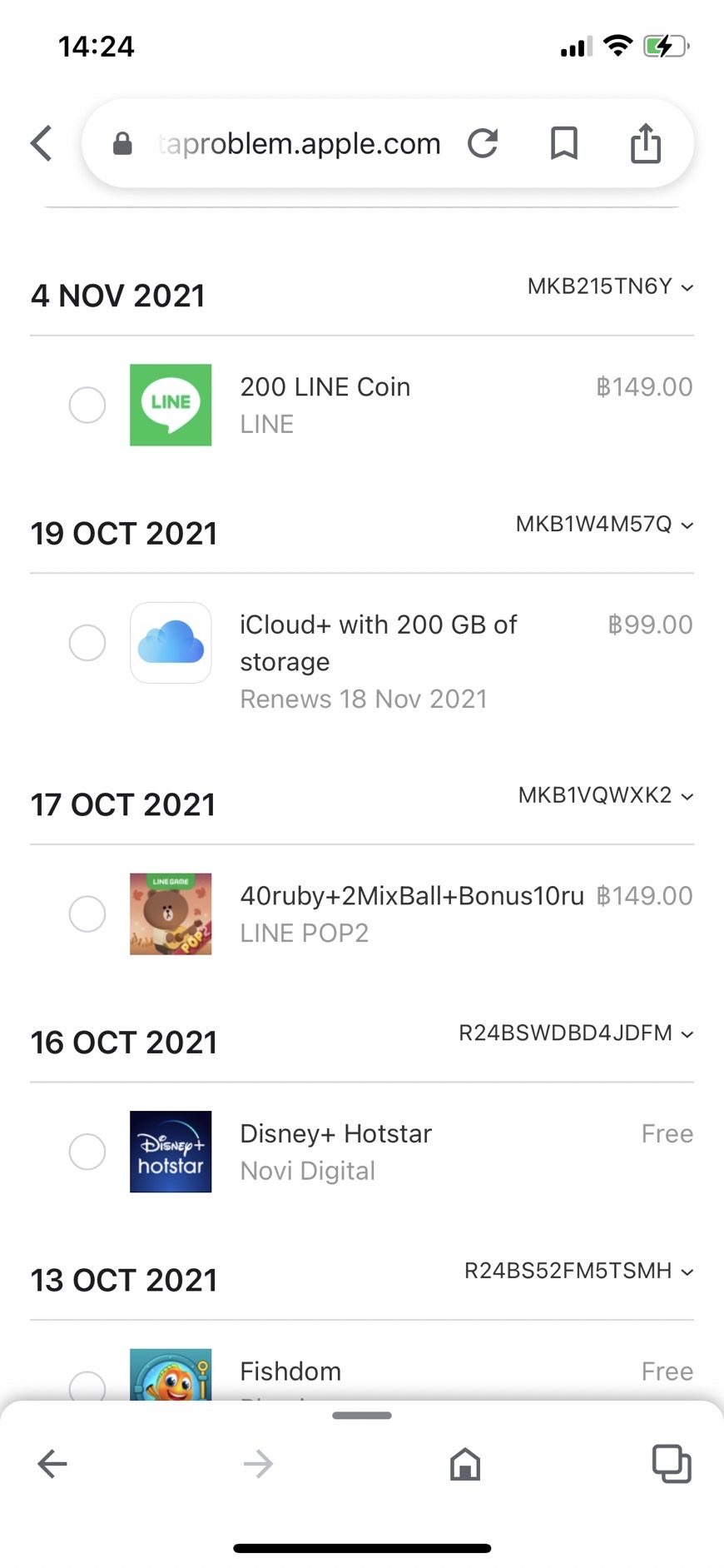The height and width of the screenshot is (1568, 724).
Task: Select the iCloud+ 200 GB storage purchase
Action: (87, 643)
